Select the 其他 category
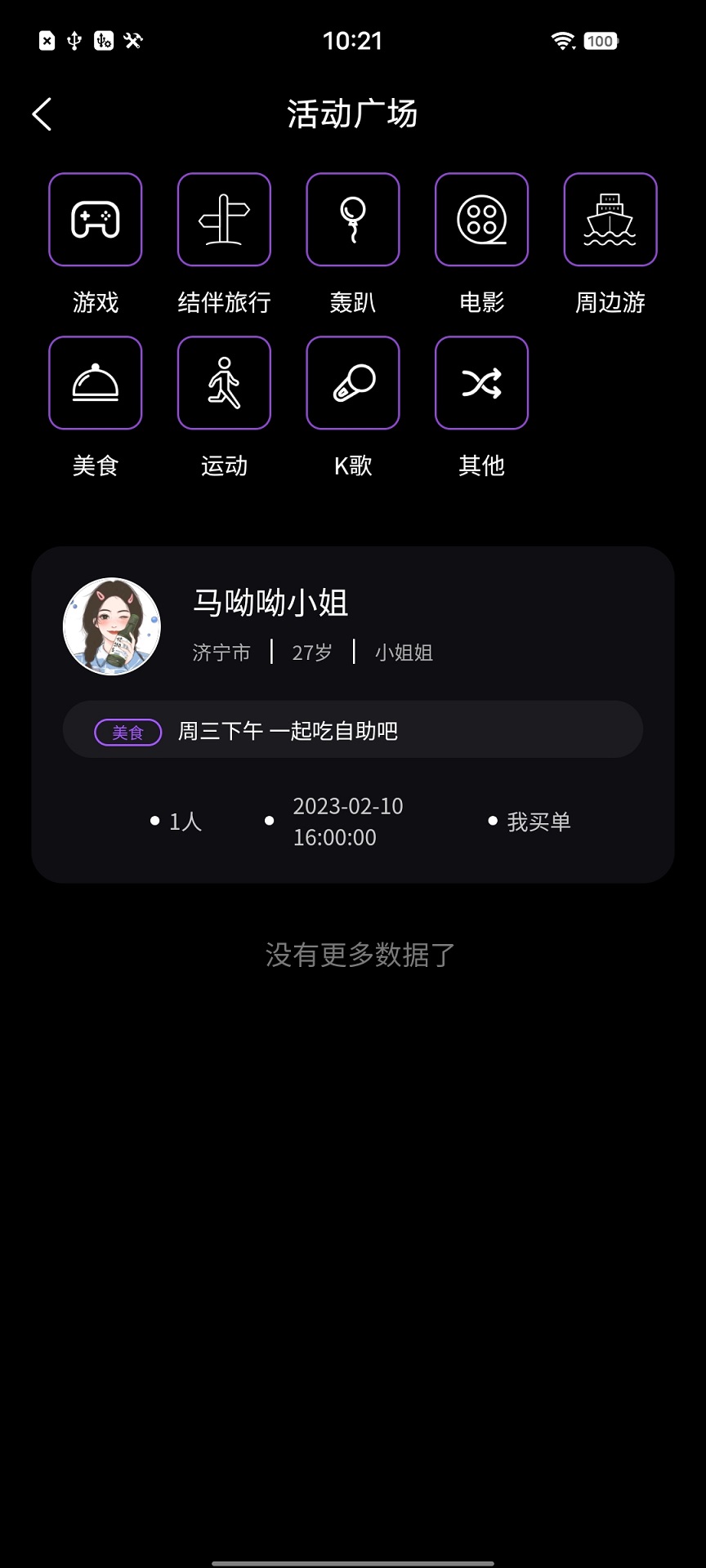The width and height of the screenshot is (706, 1568). coord(481,383)
